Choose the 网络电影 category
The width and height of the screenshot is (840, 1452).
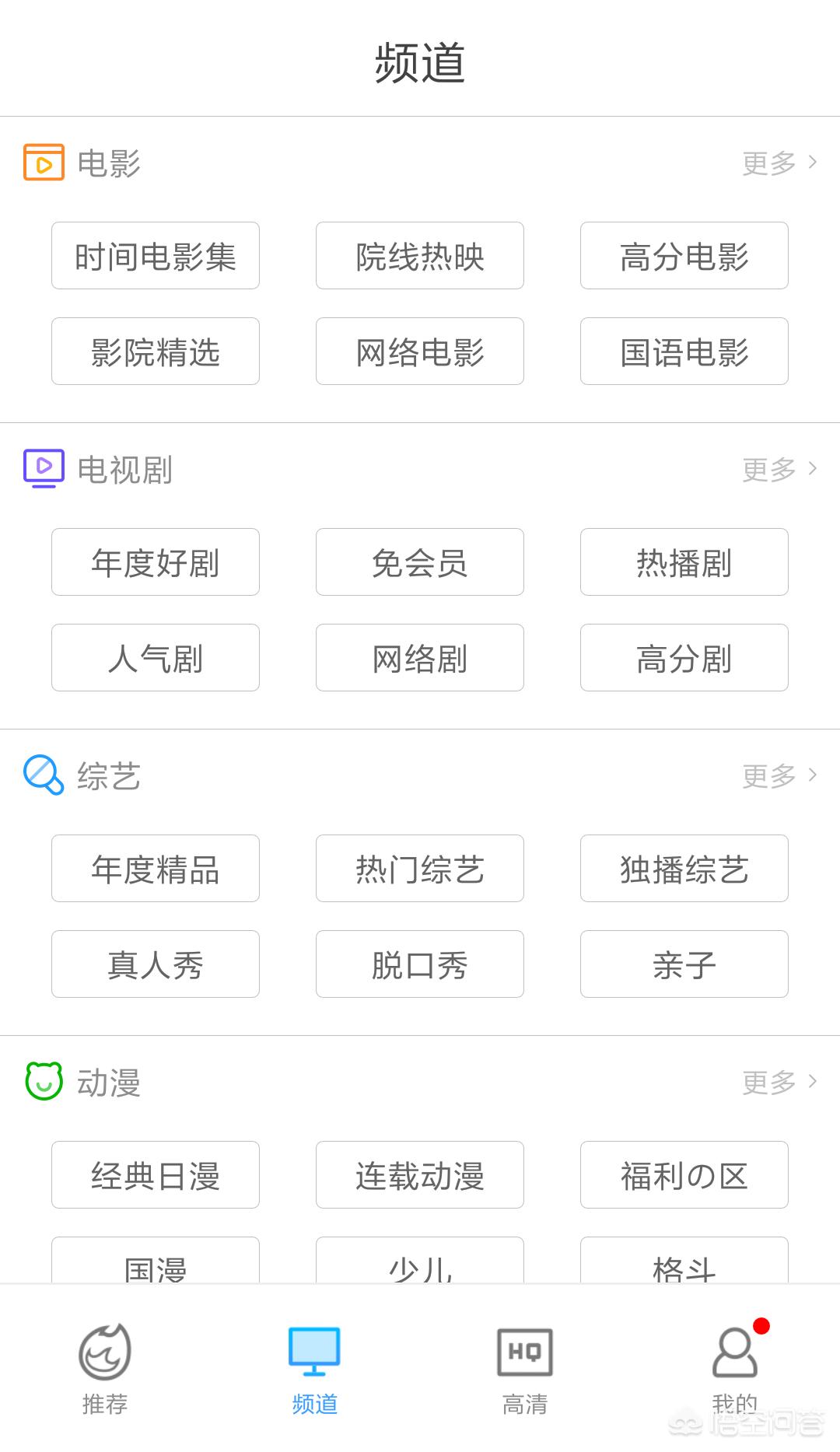420,352
